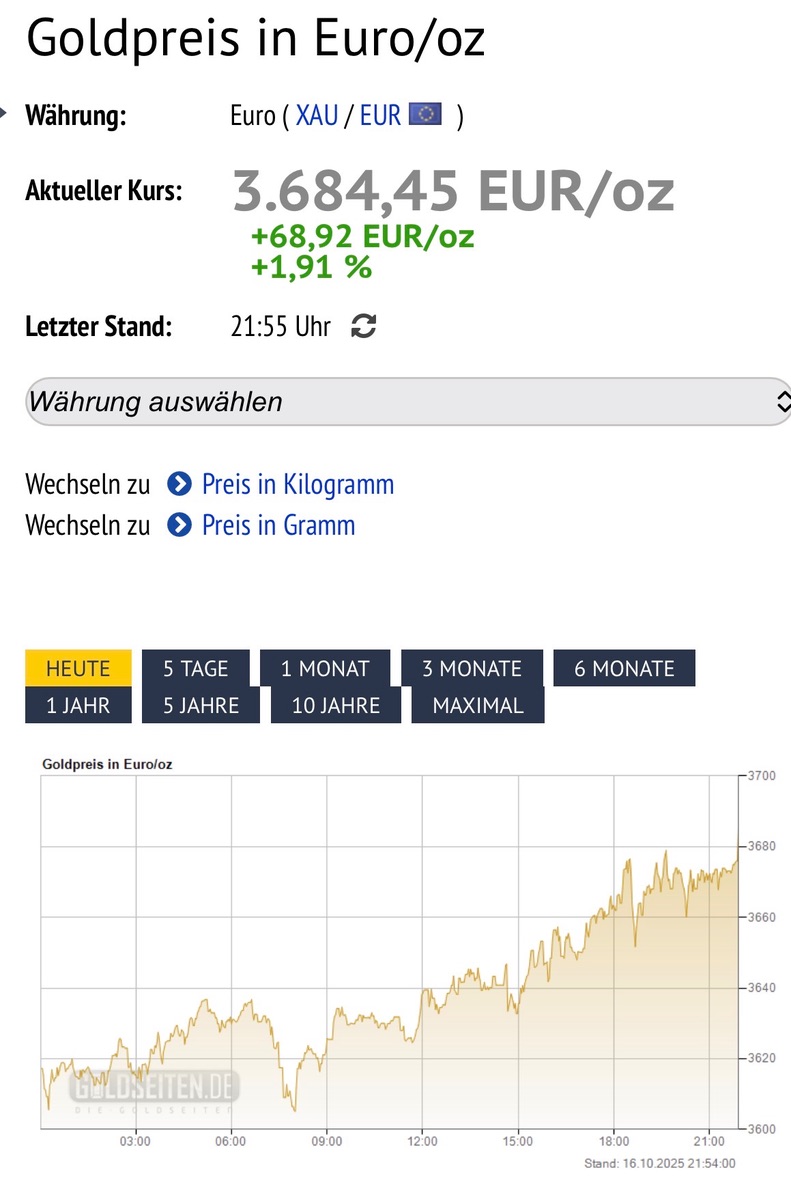
Task: View the 10 JAHRE chart
Action: point(336,705)
